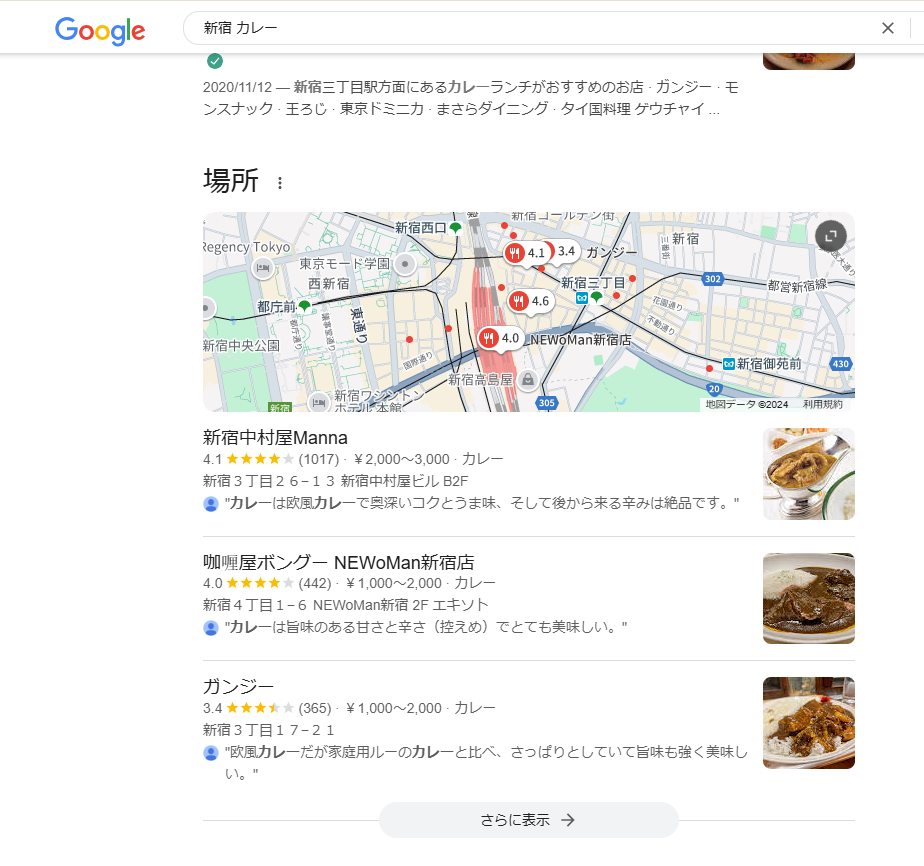View photo of ガンジー curry
The height and width of the screenshot is (866, 924).
coord(808,722)
